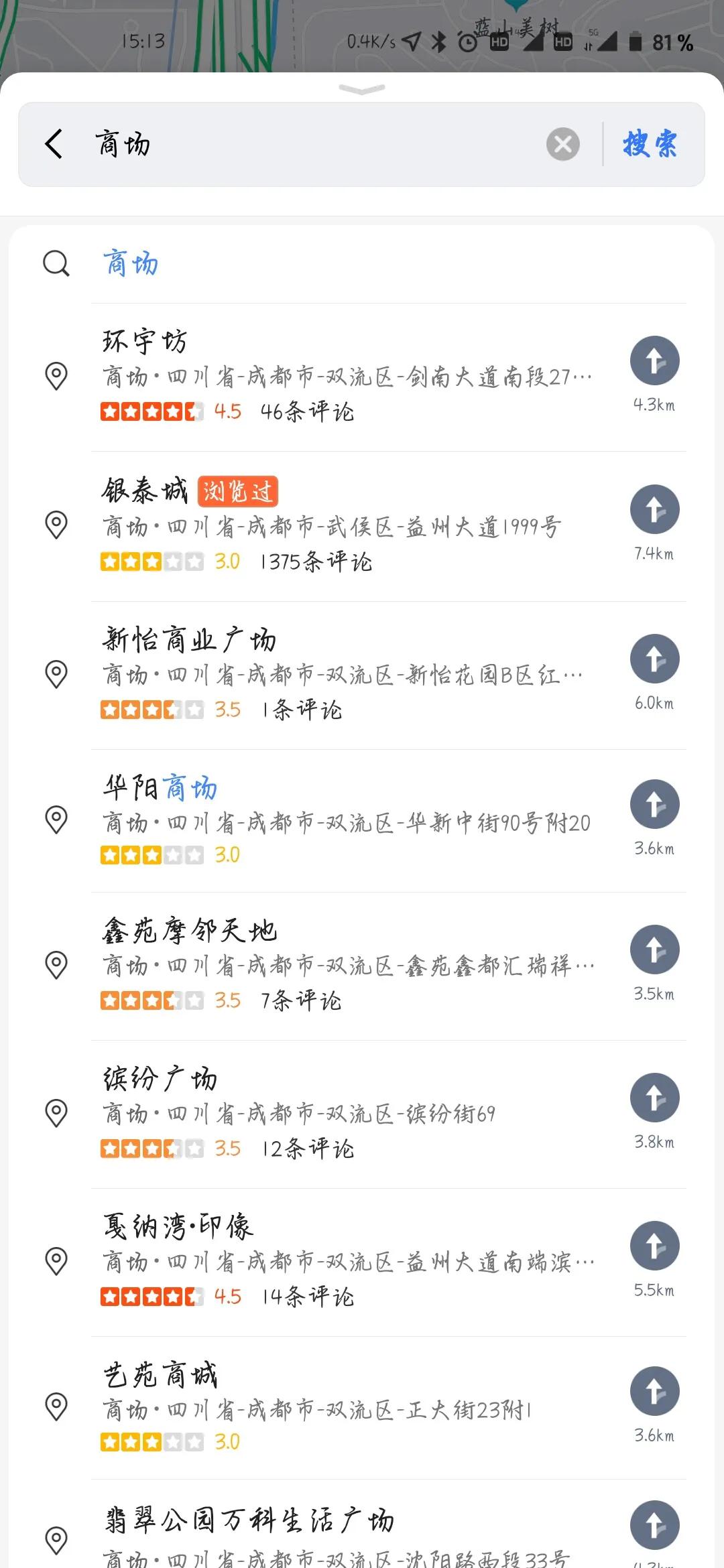Open directions to 缤纷广场 using arrow icon
The height and width of the screenshot is (1568, 724).
[654, 1098]
